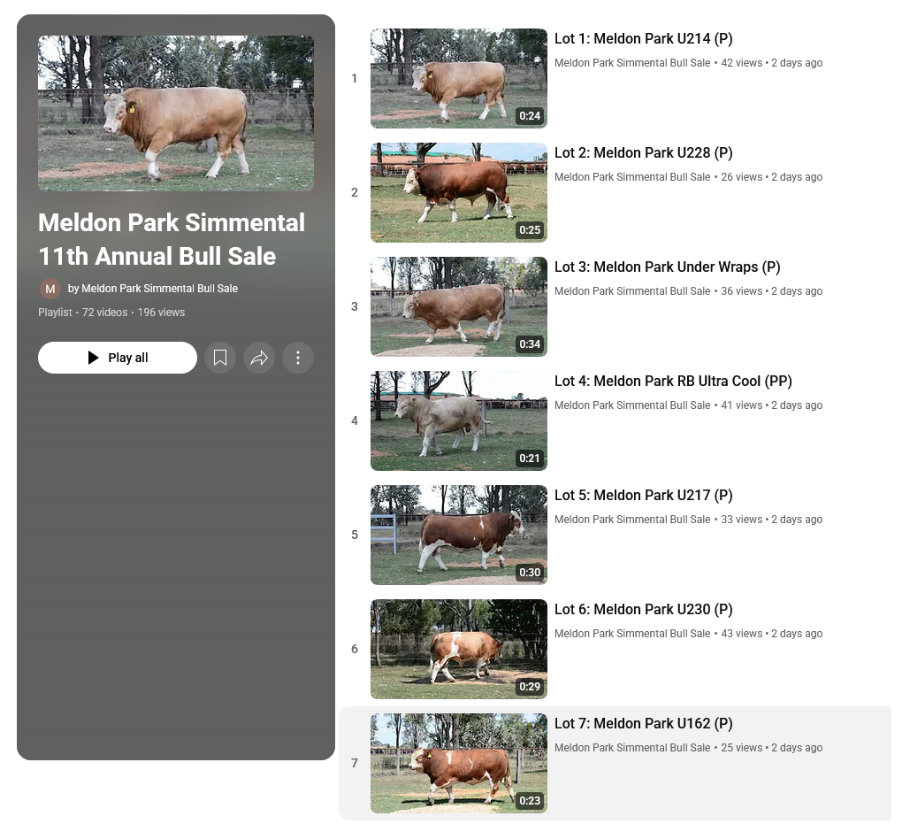Open Lot 7: Meldon Park U162 video
The width and height of the screenshot is (900, 835).
[643, 723]
